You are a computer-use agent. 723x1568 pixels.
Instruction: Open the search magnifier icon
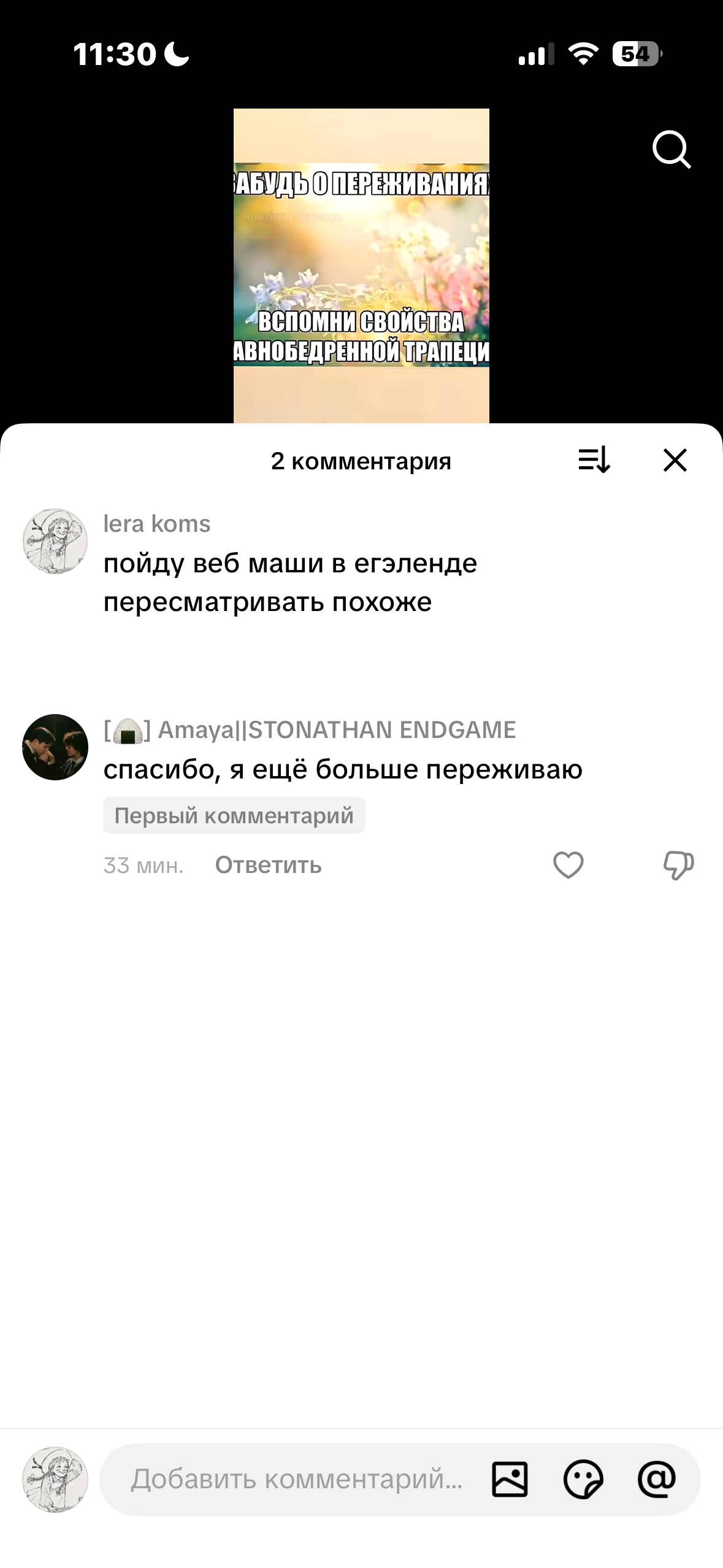pos(671,149)
